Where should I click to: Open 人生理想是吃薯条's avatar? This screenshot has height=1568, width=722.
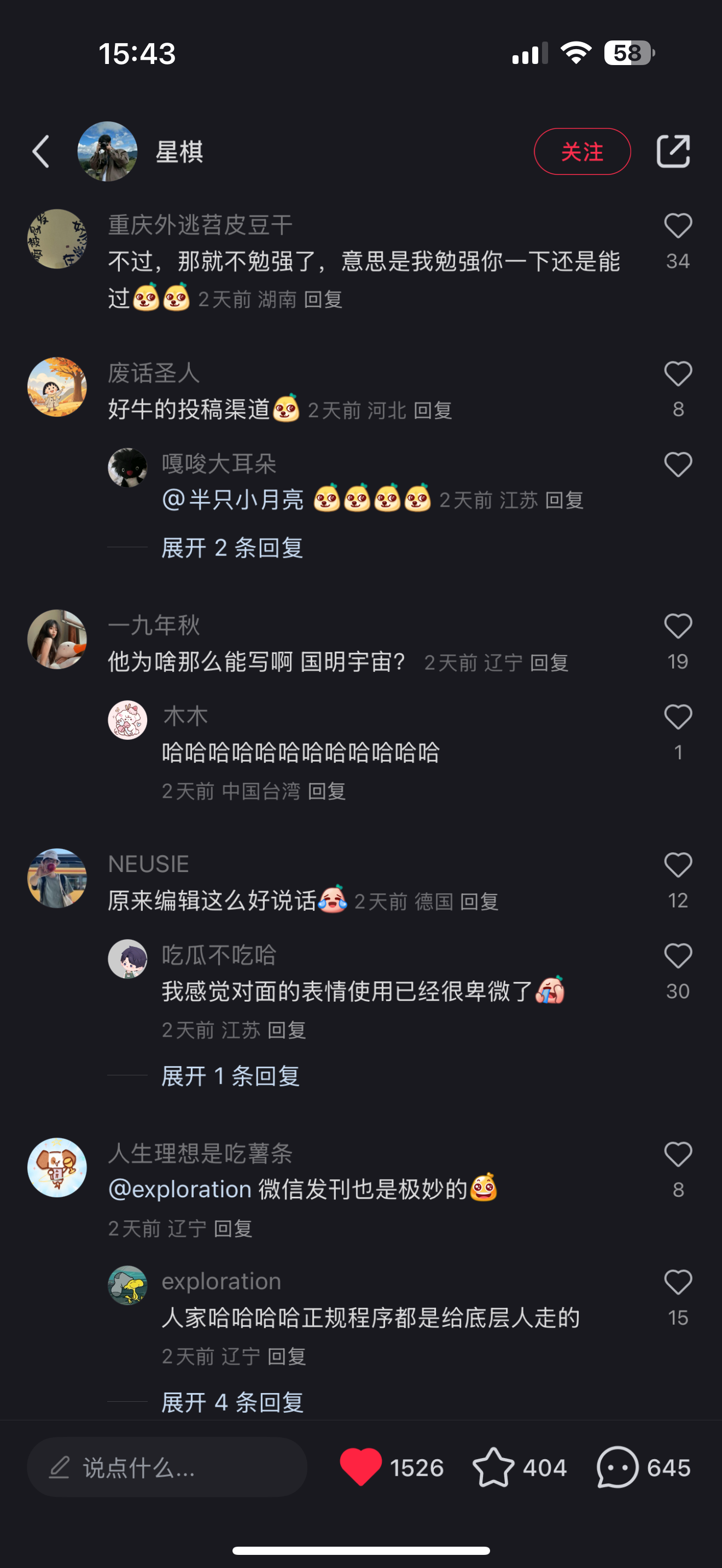pos(57,1167)
